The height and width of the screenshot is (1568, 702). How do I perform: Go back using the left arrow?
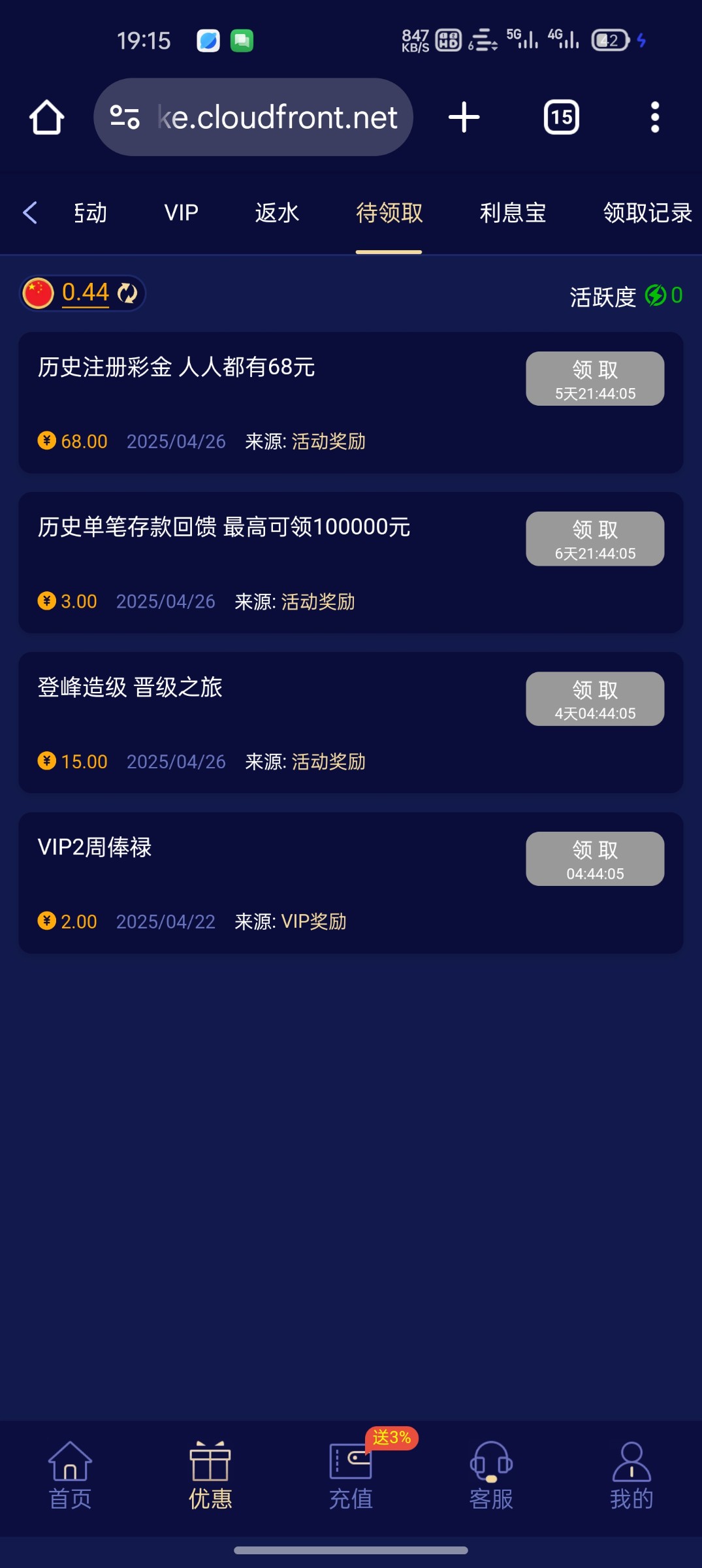coord(30,212)
